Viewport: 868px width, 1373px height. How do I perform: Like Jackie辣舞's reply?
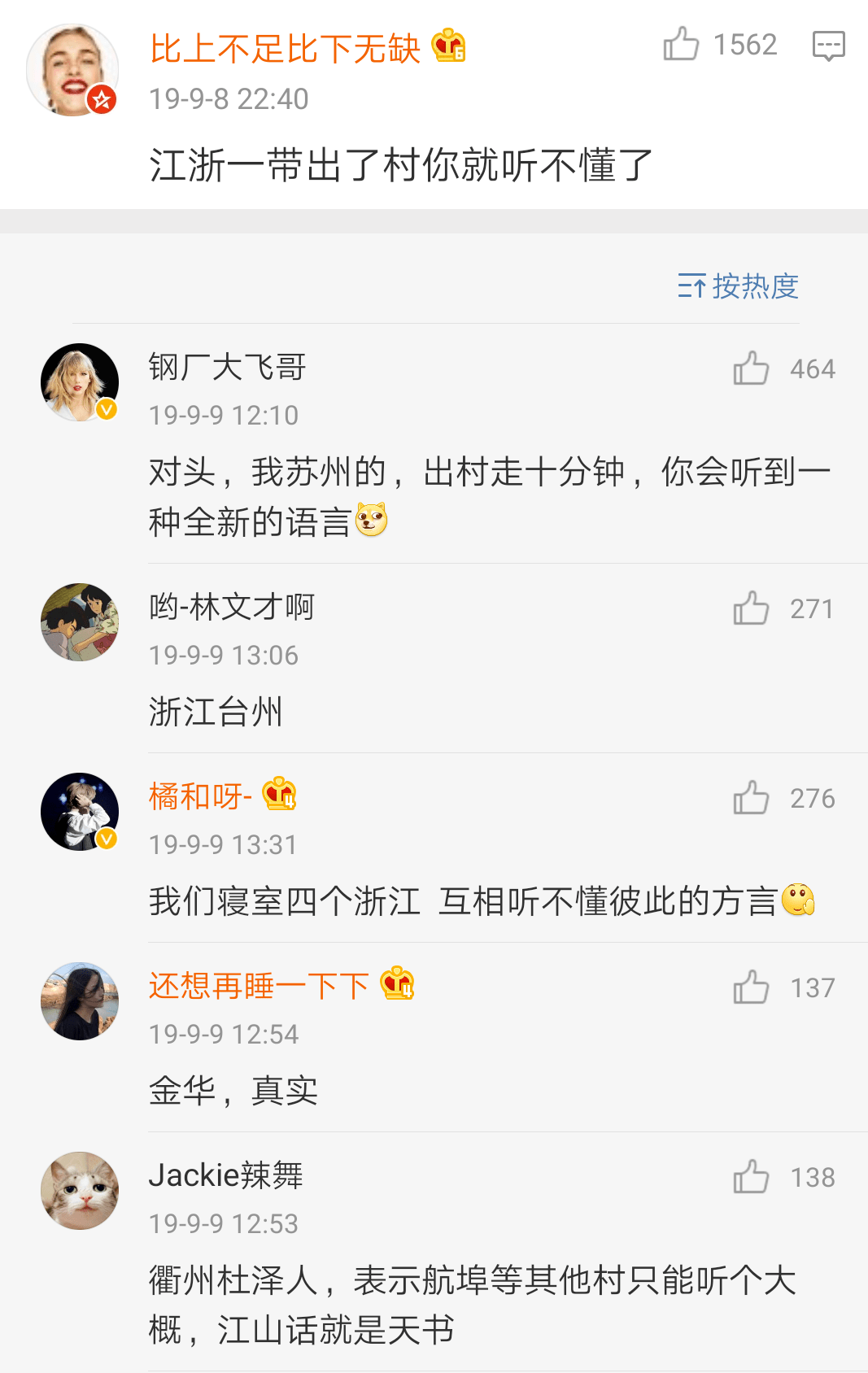coord(751,1177)
